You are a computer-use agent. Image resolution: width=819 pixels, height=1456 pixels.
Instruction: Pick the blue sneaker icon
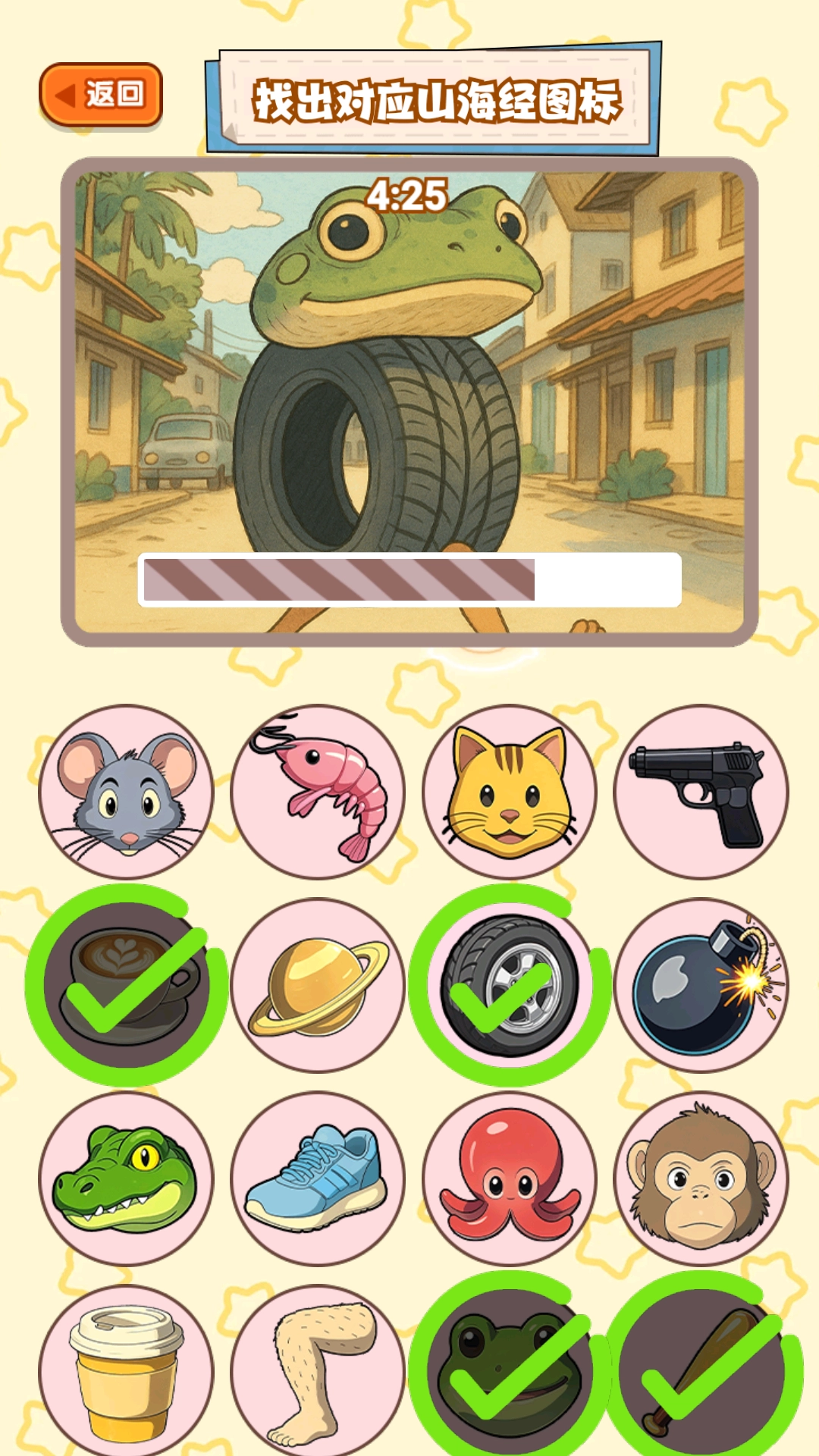click(x=318, y=1178)
